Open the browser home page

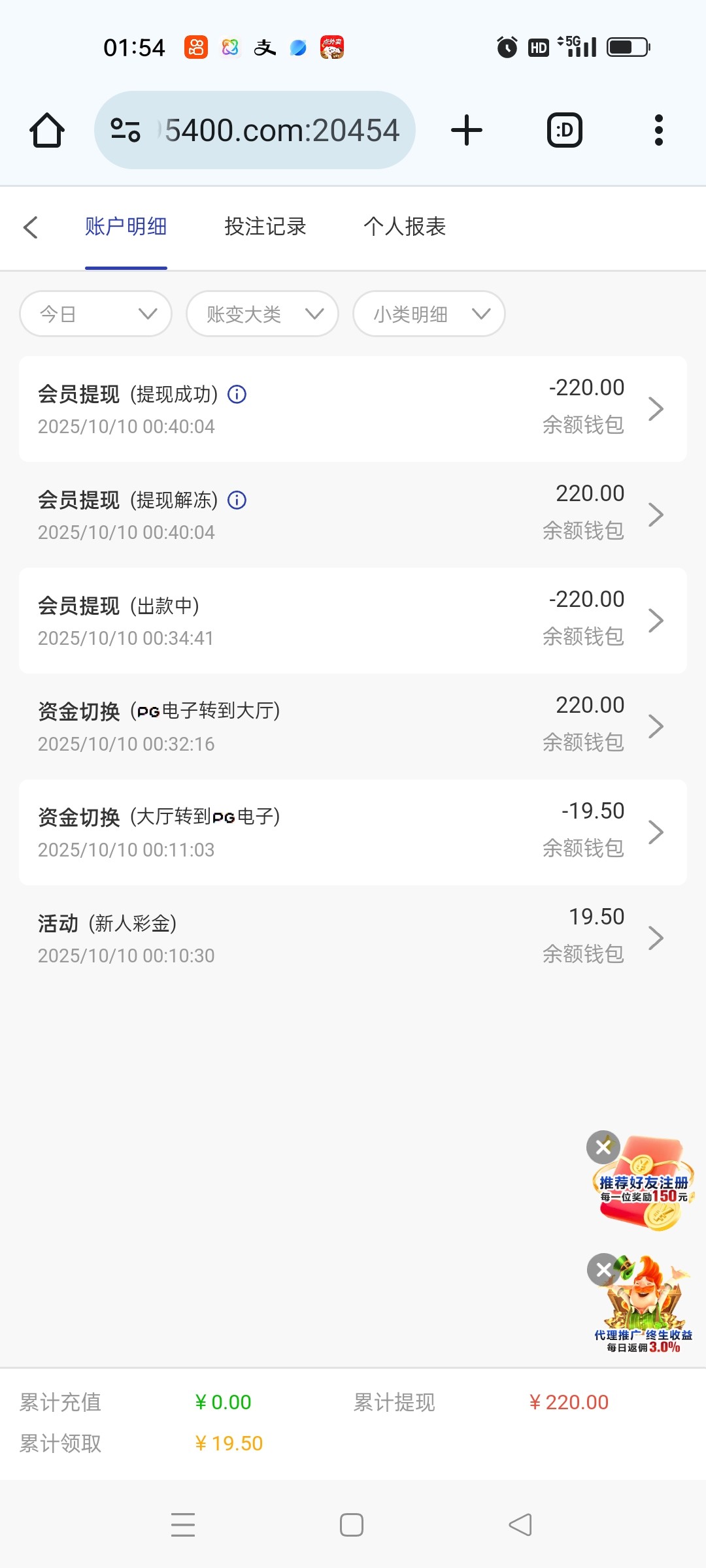[47, 130]
